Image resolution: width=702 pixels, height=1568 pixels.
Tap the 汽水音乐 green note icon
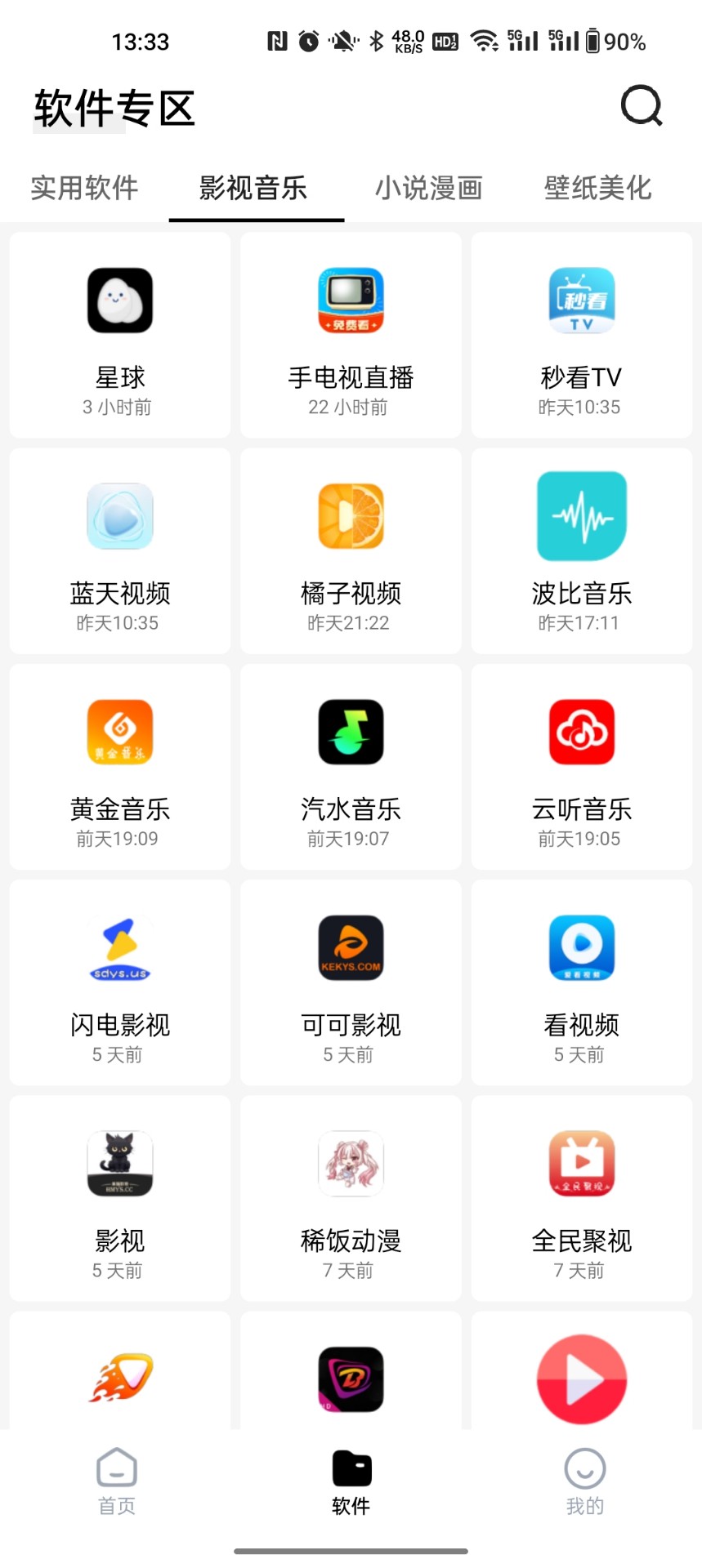pos(350,732)
